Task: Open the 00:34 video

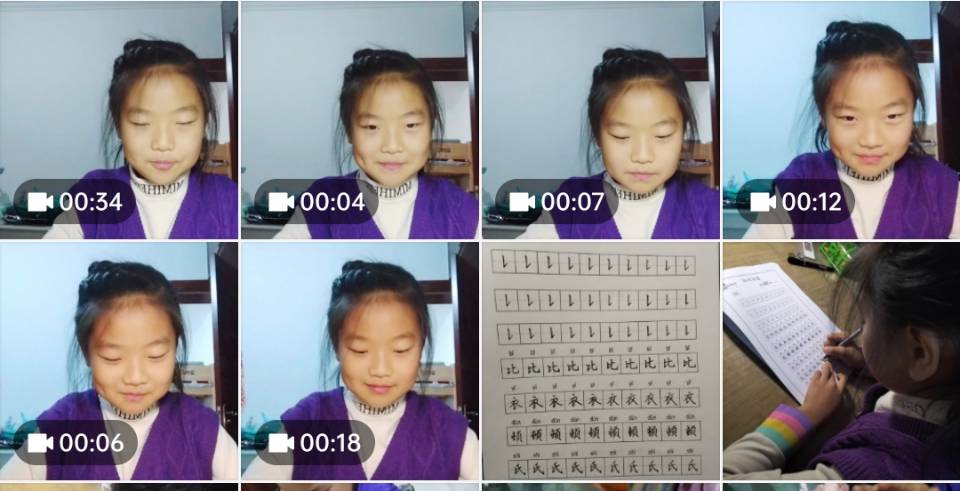Action: [x=119, y=120]
